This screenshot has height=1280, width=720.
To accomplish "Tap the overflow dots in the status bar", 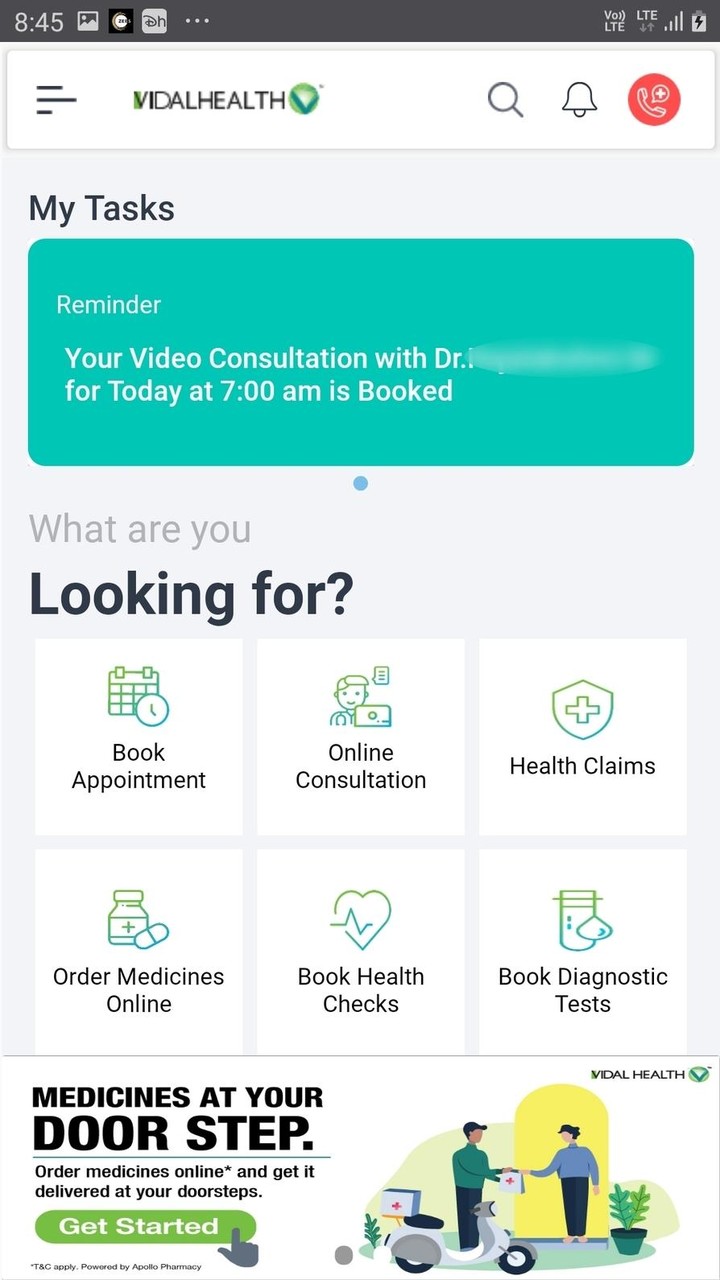I will (196, 20).
